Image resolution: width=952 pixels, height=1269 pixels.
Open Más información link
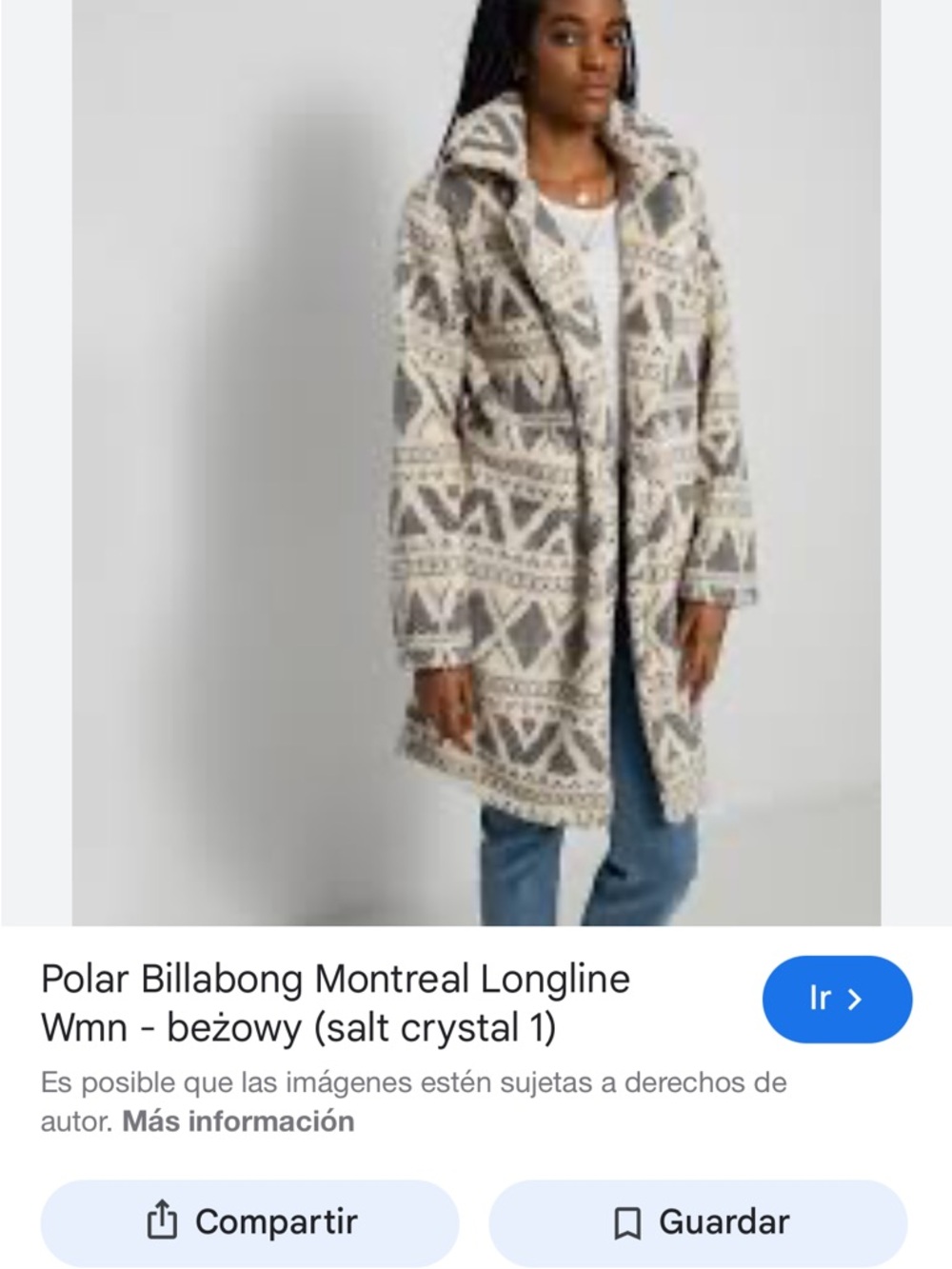[238, 1121]
